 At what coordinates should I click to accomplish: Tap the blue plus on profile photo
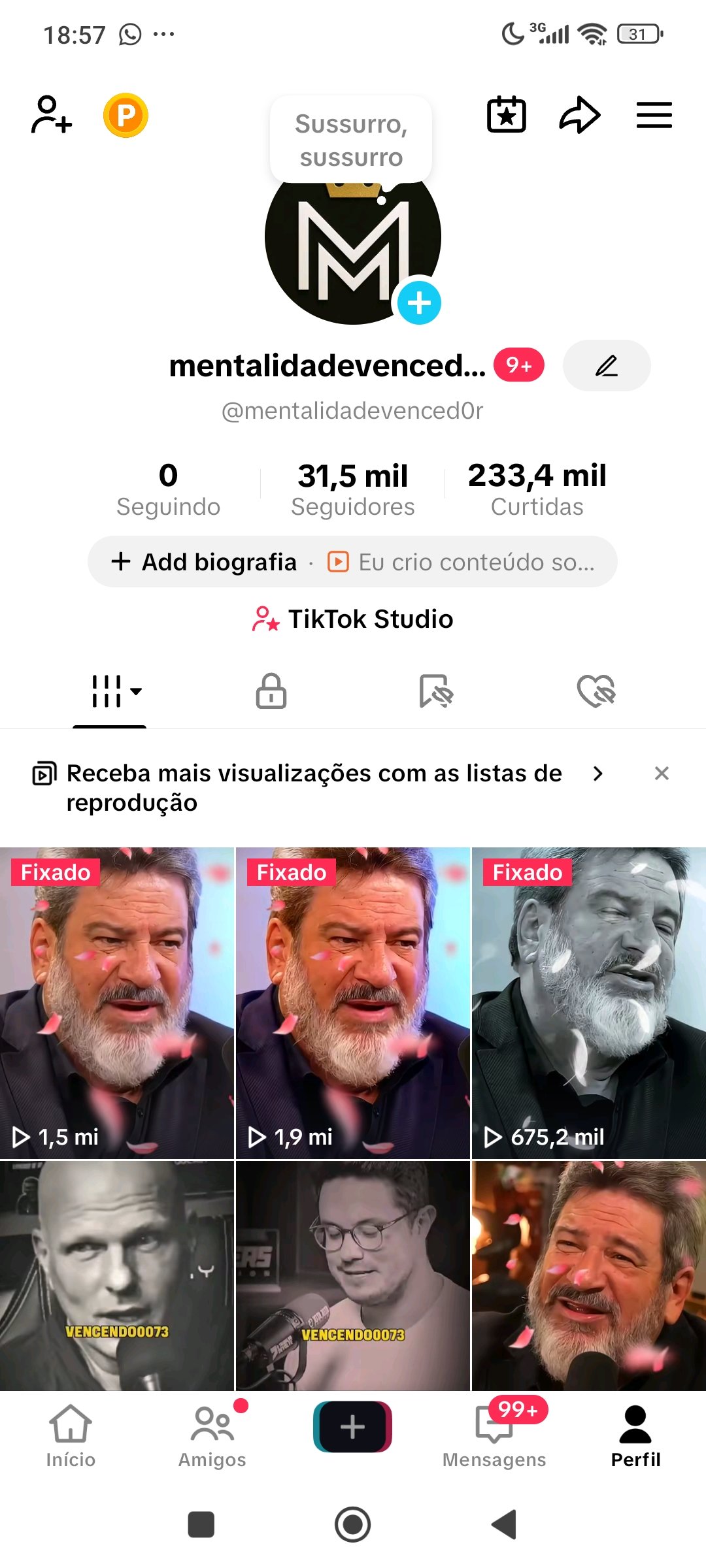tap(419, 302)
